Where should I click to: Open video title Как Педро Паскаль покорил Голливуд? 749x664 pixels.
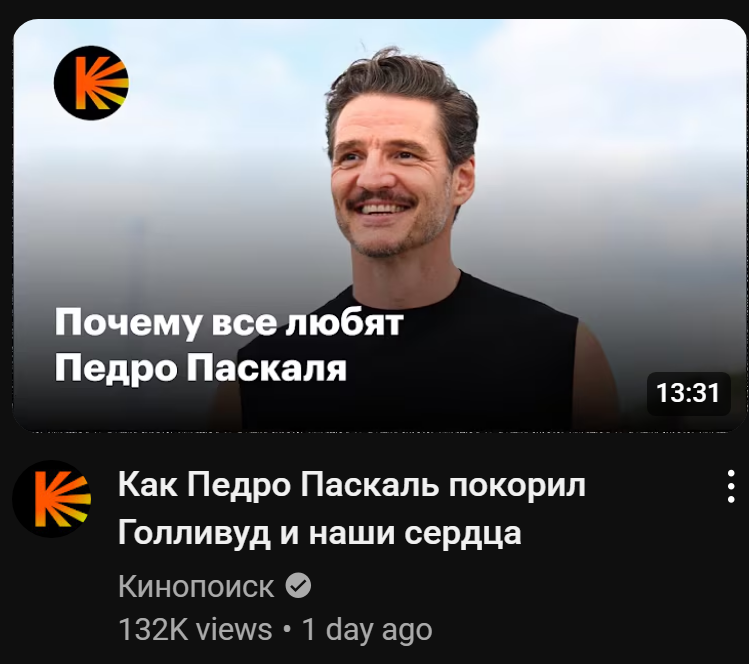click(x=352, y=508)
